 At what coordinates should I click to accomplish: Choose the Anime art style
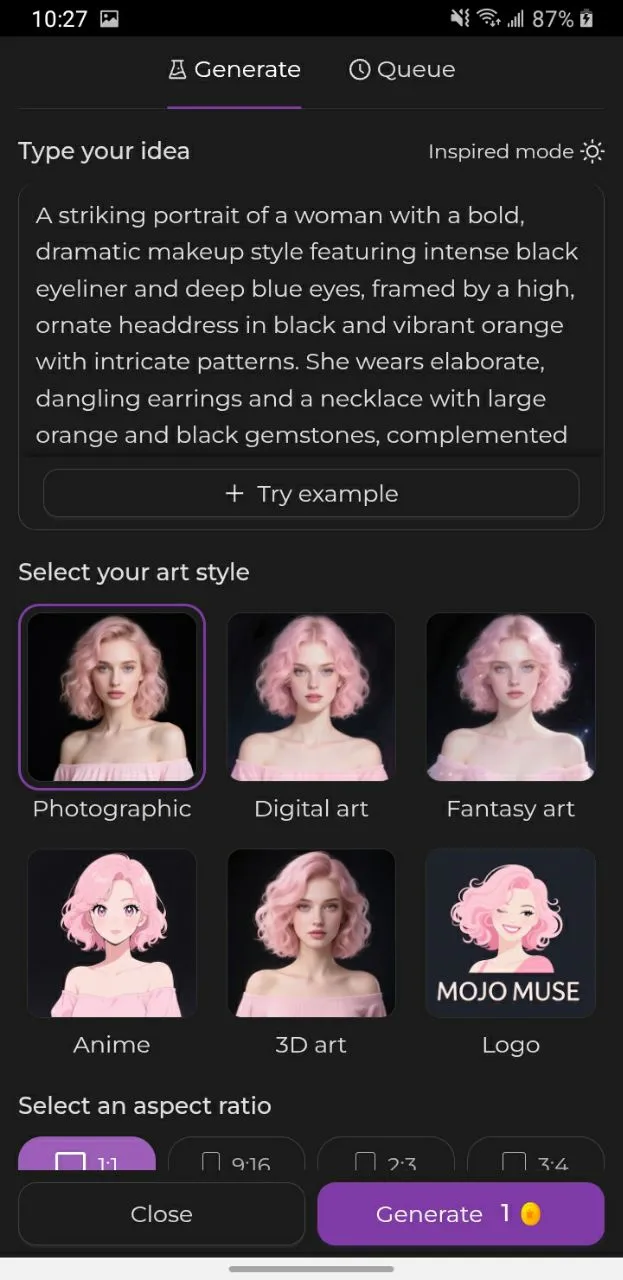click(112, 933)
